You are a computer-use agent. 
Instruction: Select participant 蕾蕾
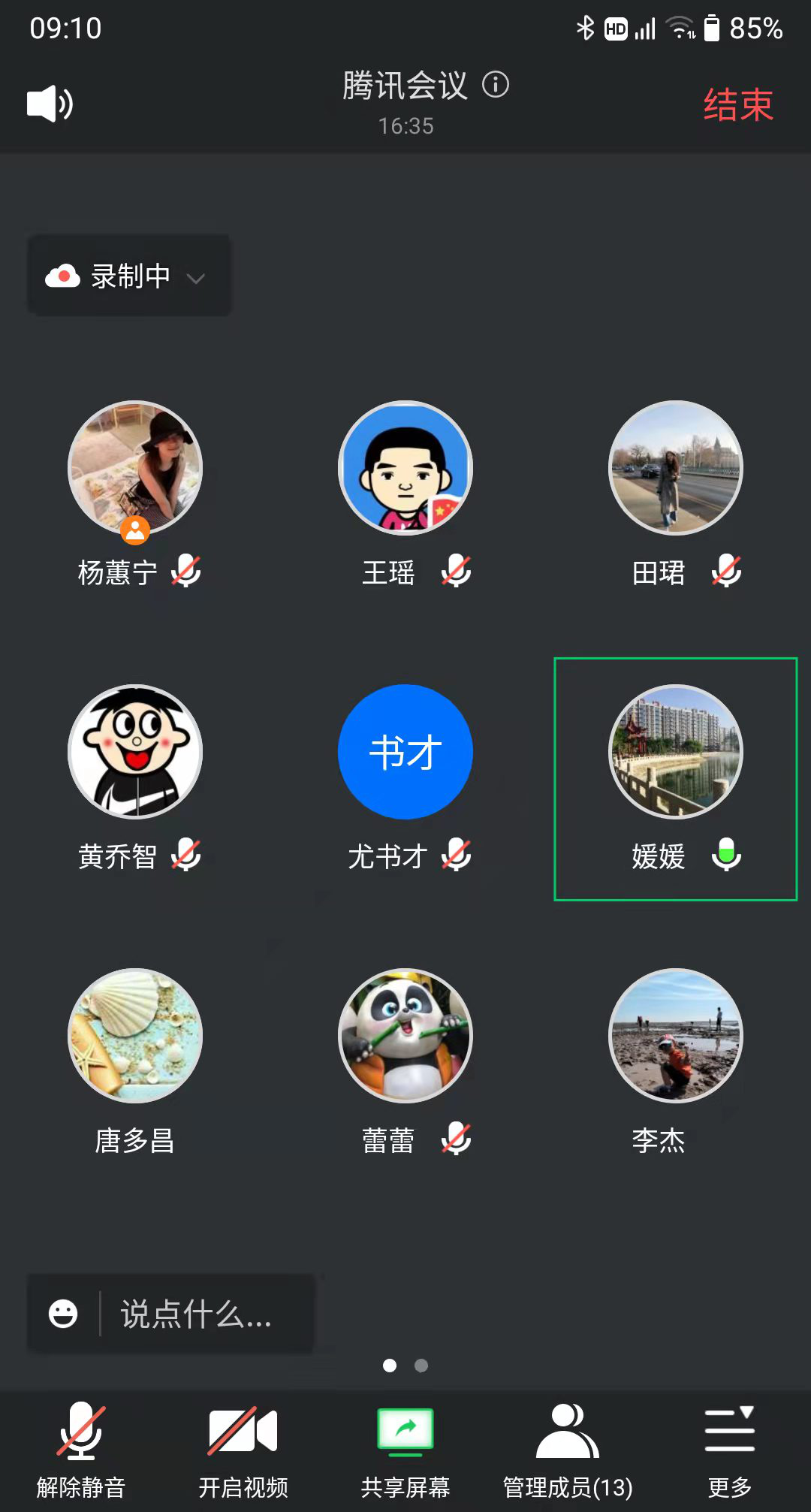405,1036
